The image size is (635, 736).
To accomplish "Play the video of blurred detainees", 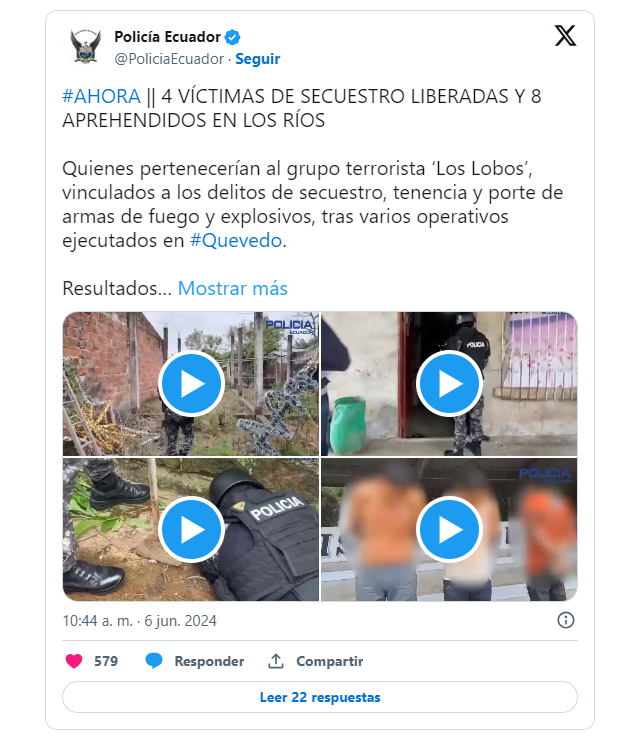I will point(448,530).
